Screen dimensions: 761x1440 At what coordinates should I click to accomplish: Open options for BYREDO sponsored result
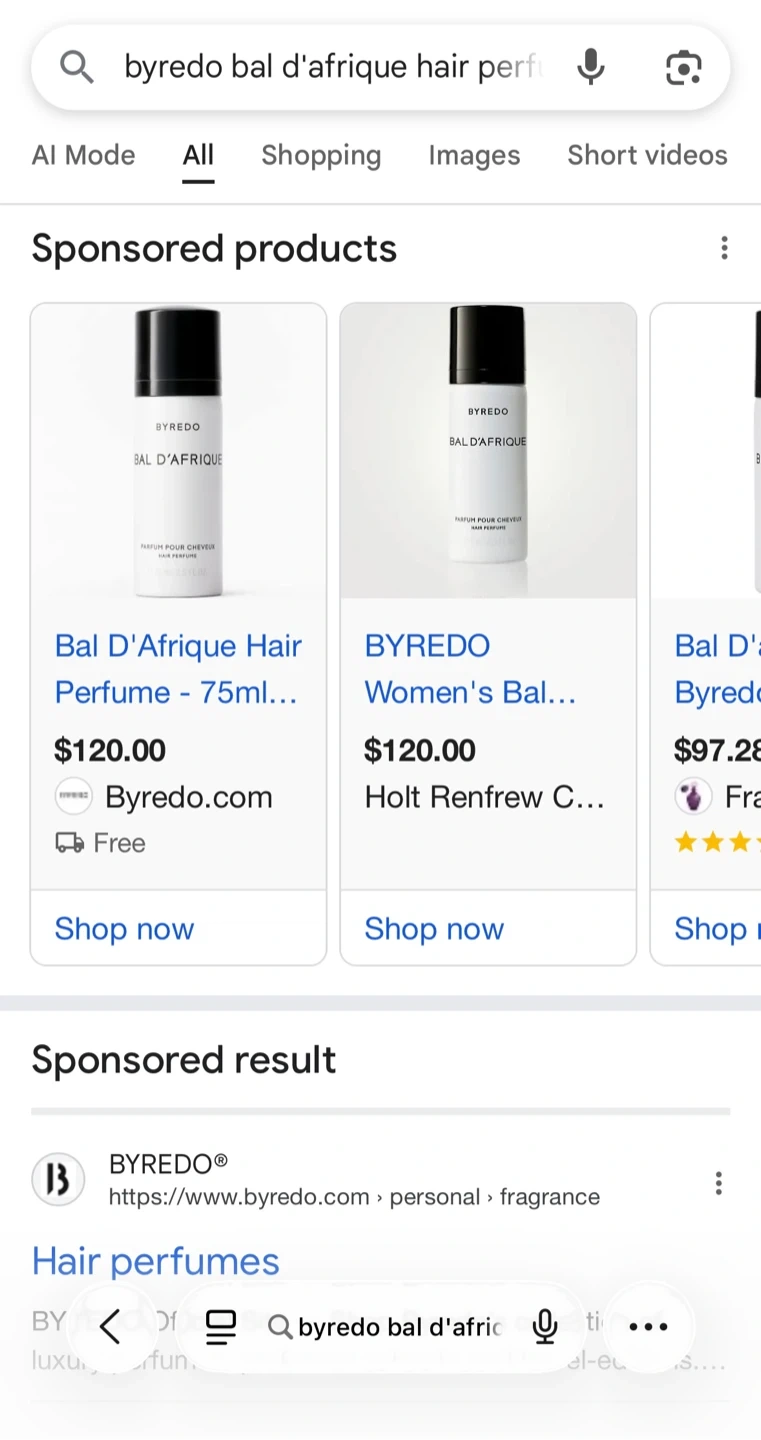point(718,1183)
